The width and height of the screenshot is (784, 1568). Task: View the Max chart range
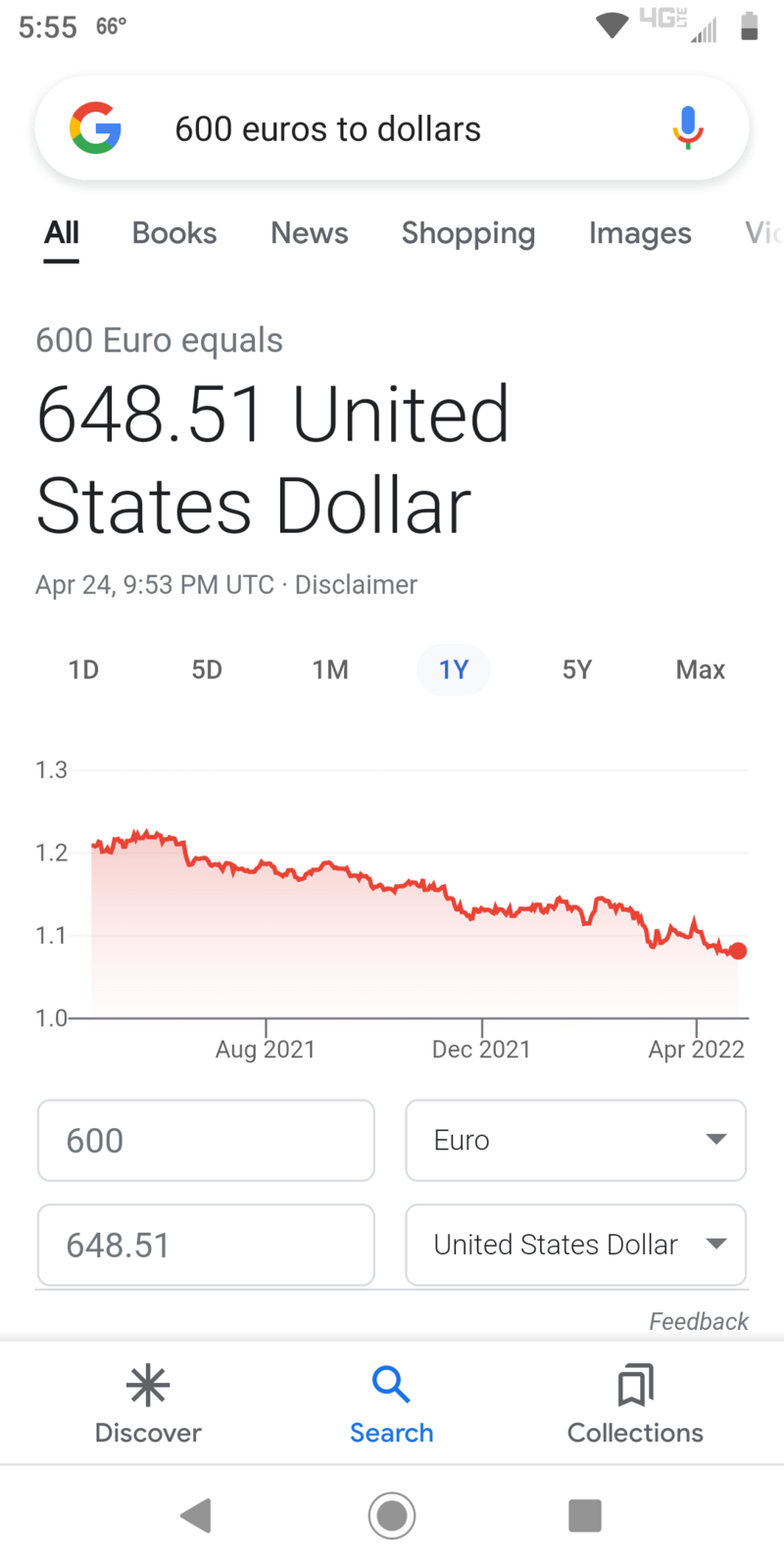click(700, 670)
